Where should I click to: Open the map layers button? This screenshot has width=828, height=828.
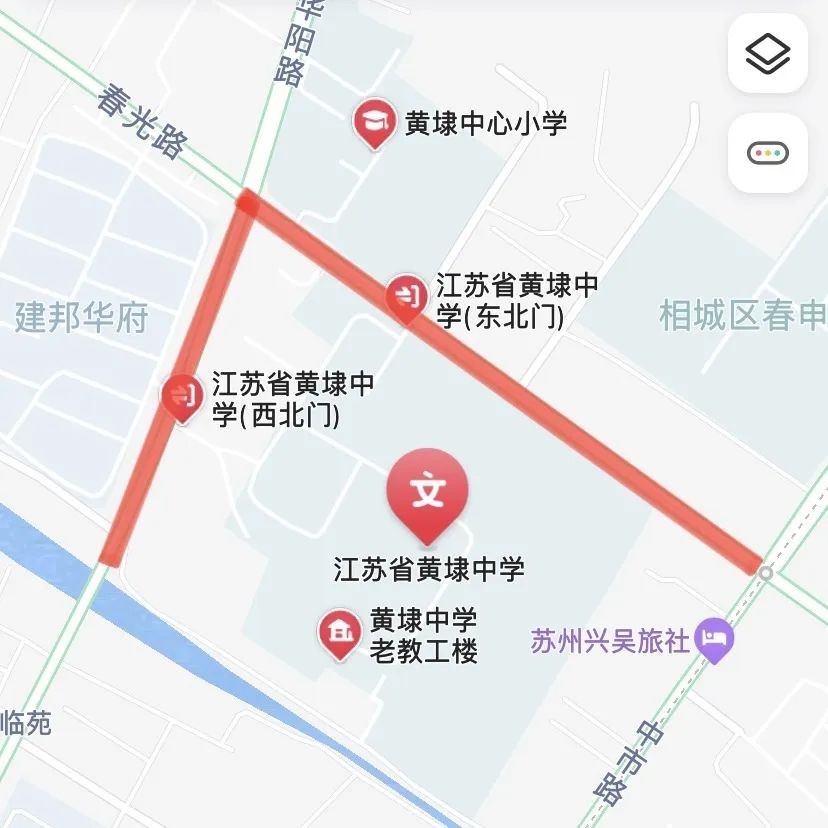pos(768,53)
